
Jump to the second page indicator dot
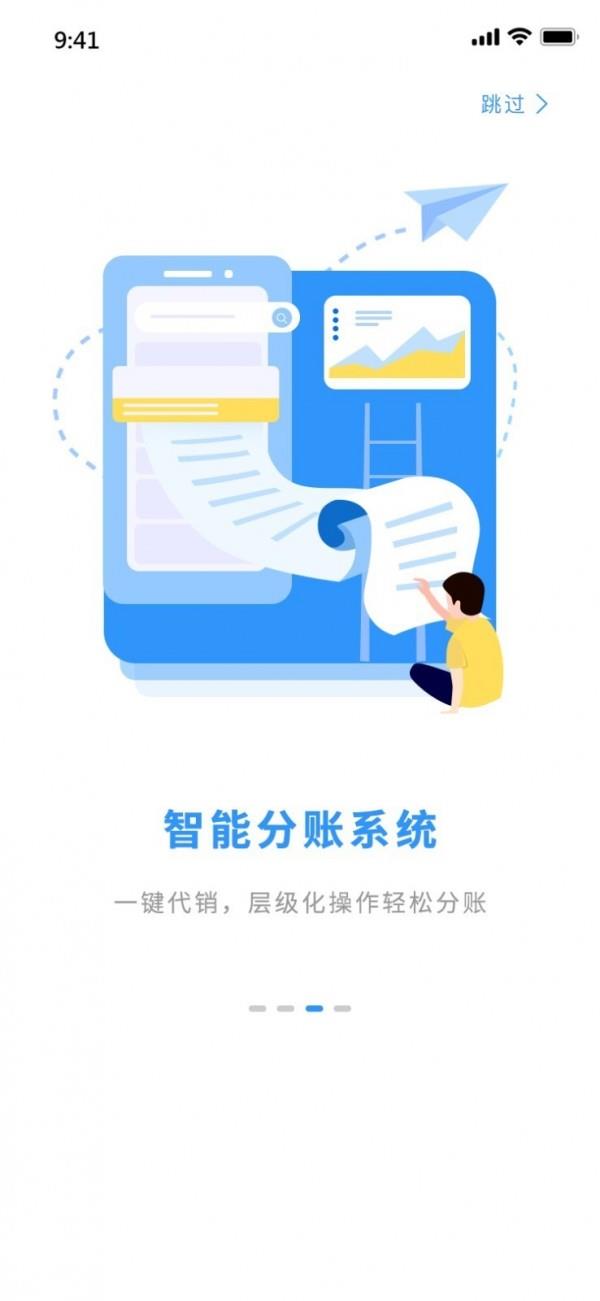click(286, 1008)
